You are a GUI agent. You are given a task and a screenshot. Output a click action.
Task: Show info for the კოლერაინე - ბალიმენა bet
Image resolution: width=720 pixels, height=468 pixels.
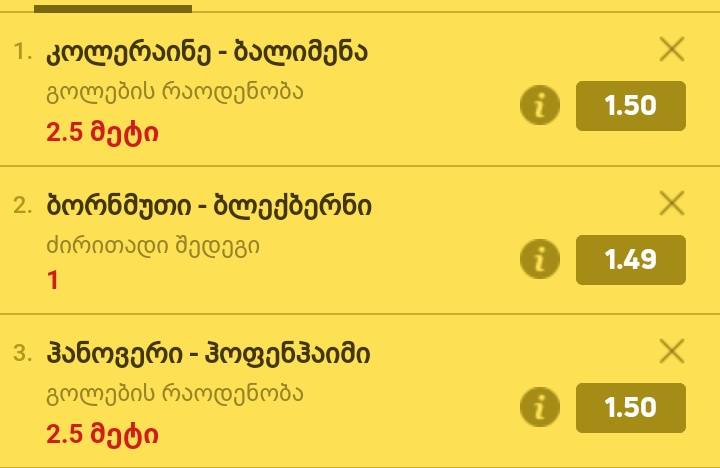pyautogui.click(x=540, y=106)
